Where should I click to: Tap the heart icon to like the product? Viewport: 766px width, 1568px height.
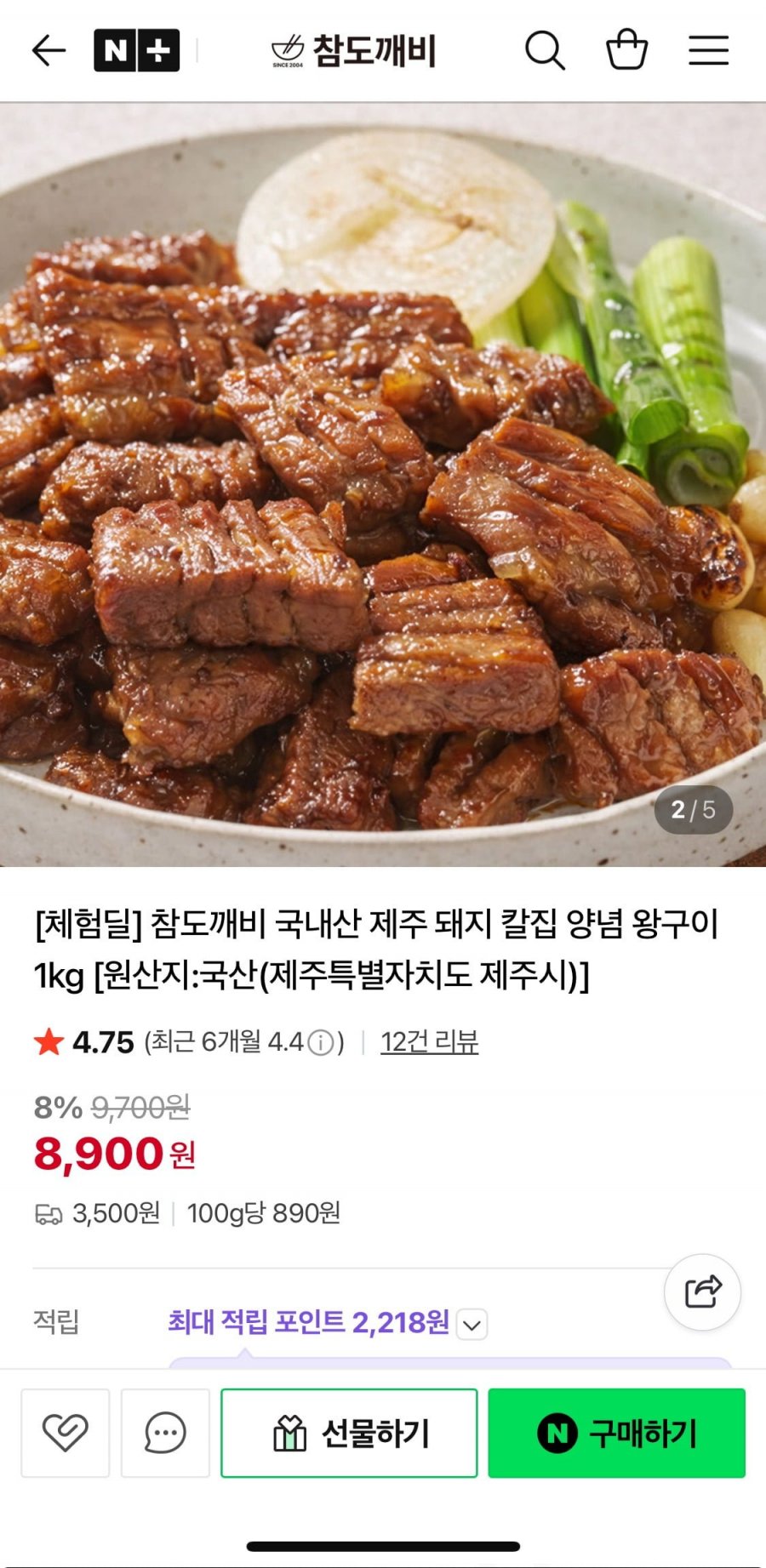click(66, 1434)
